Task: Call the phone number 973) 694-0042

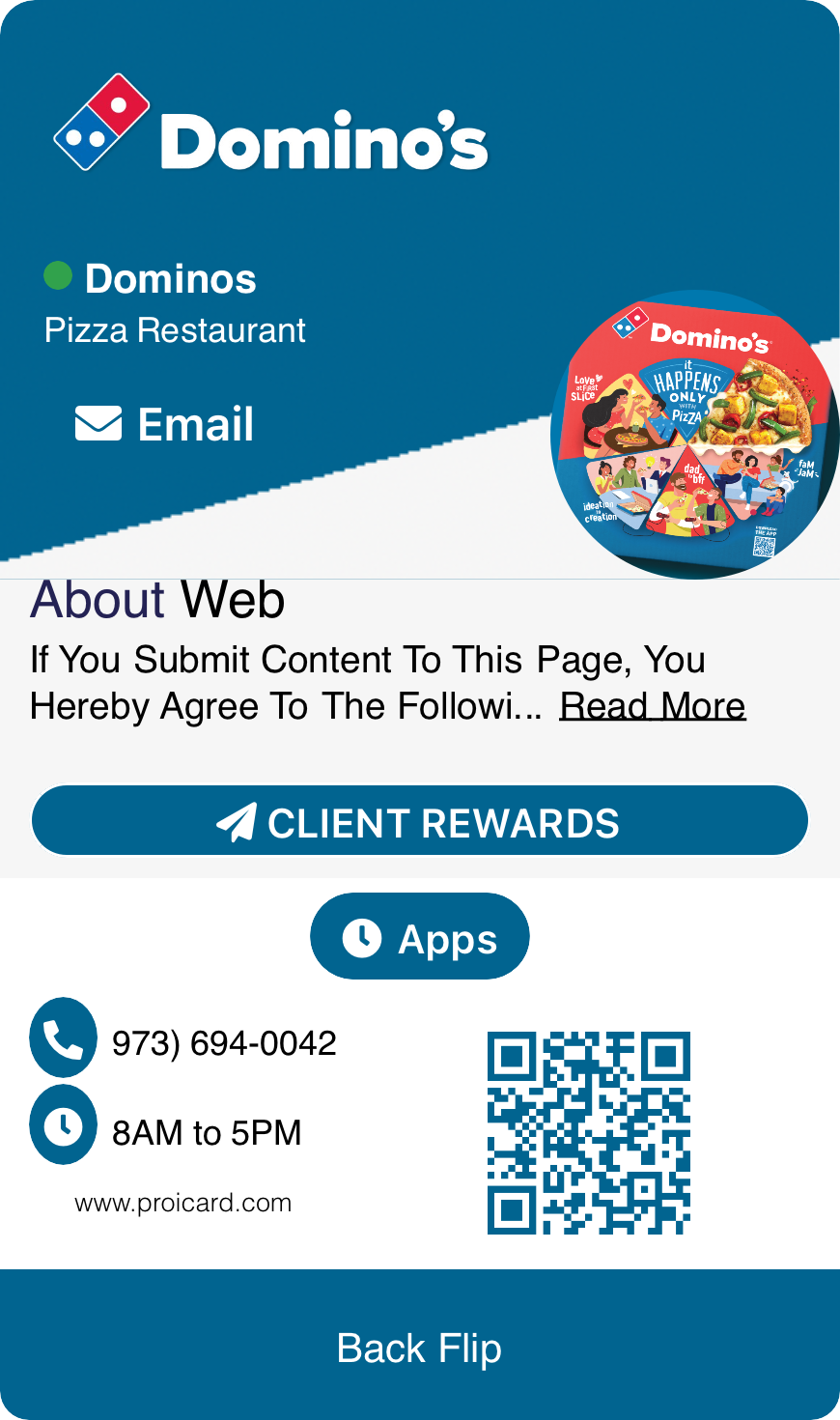Action: tap(224, 1043)
